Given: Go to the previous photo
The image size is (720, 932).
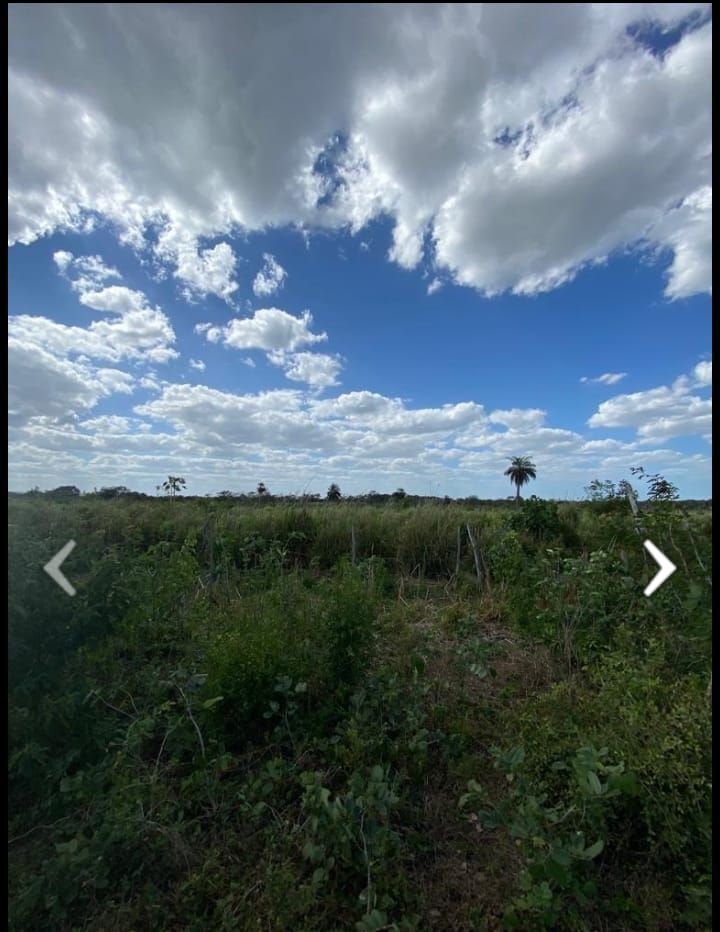Looking at the screenshot, I should tap(60, 568).
